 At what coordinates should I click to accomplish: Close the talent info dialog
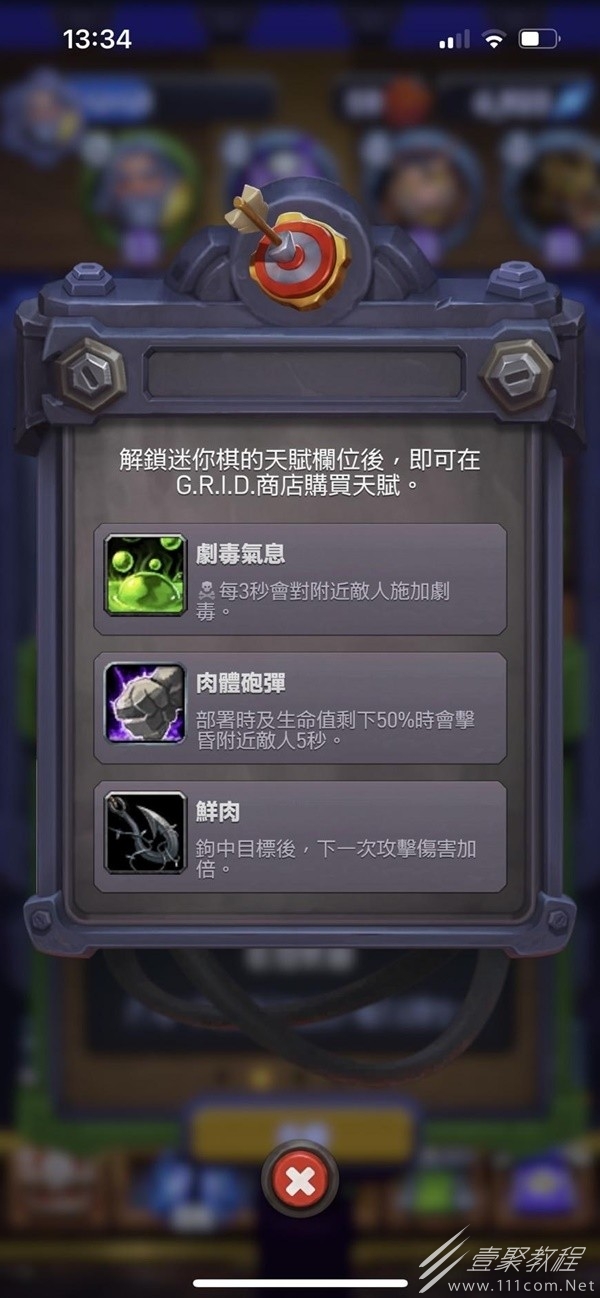pyautogui.click(x=299, y=1181)
